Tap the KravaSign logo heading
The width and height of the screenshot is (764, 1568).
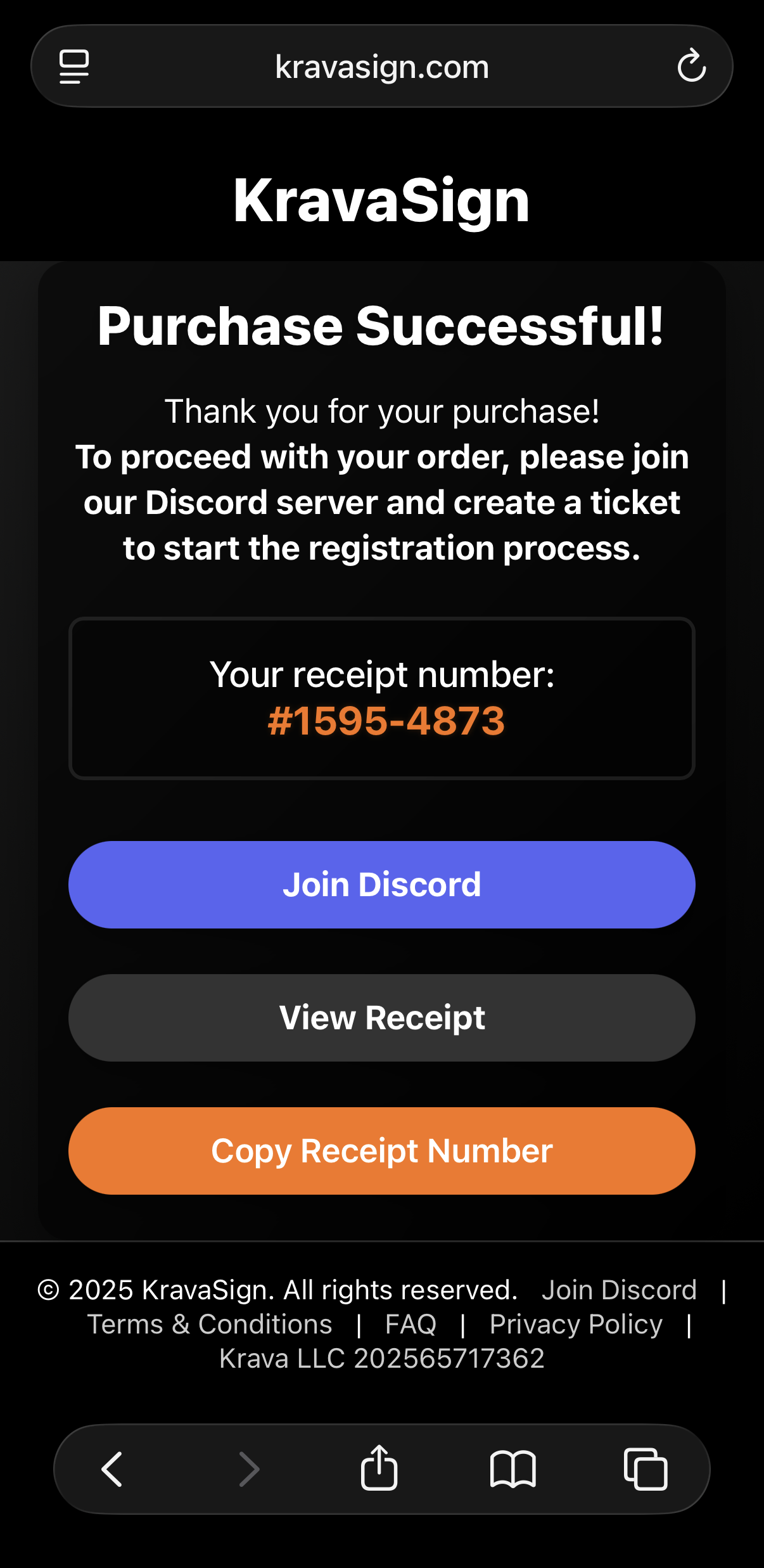[381, 200]
